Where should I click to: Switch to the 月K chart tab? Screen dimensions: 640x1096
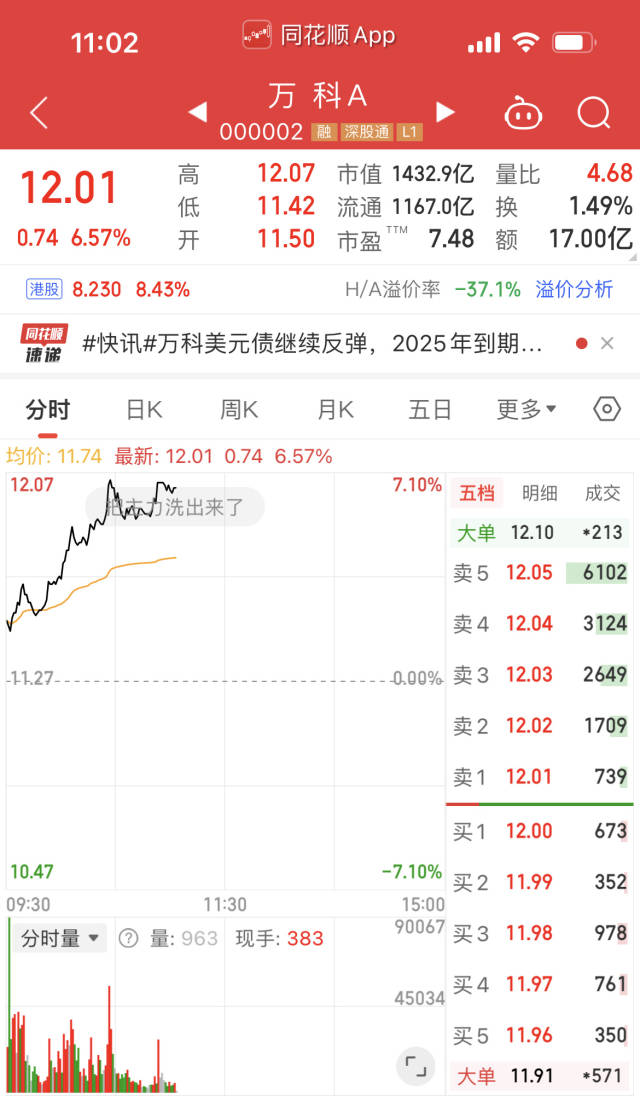[x=335, y=410]
